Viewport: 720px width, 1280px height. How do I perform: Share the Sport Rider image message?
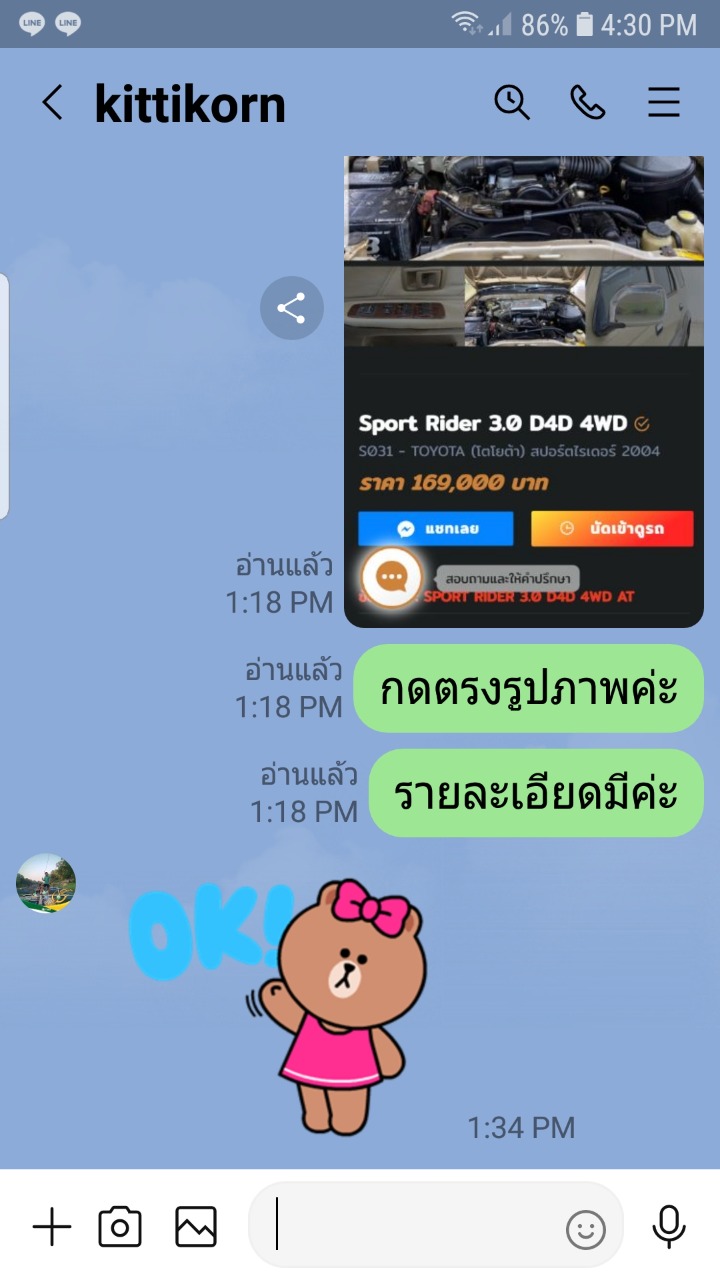291,308
